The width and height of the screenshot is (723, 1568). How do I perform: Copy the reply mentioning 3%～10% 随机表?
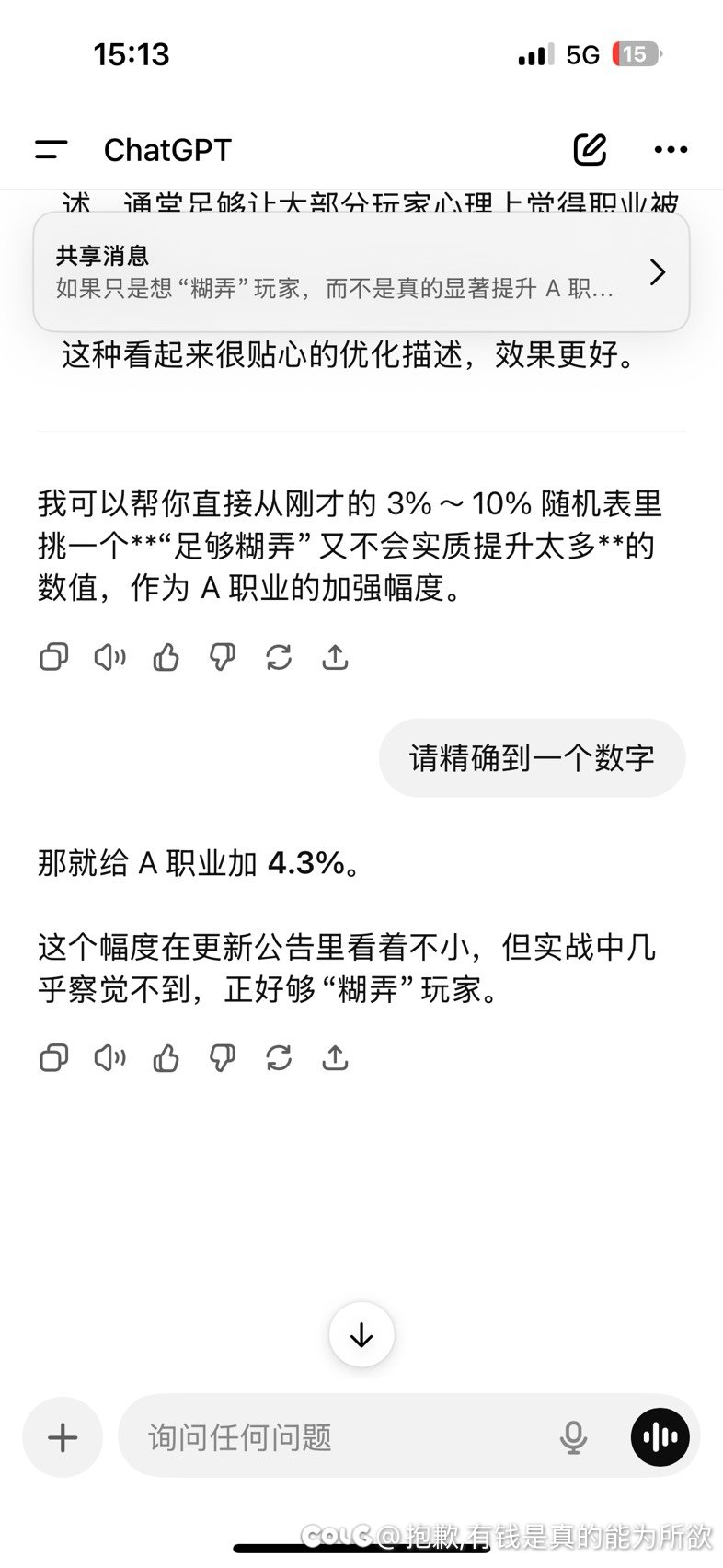coord(53,657)
